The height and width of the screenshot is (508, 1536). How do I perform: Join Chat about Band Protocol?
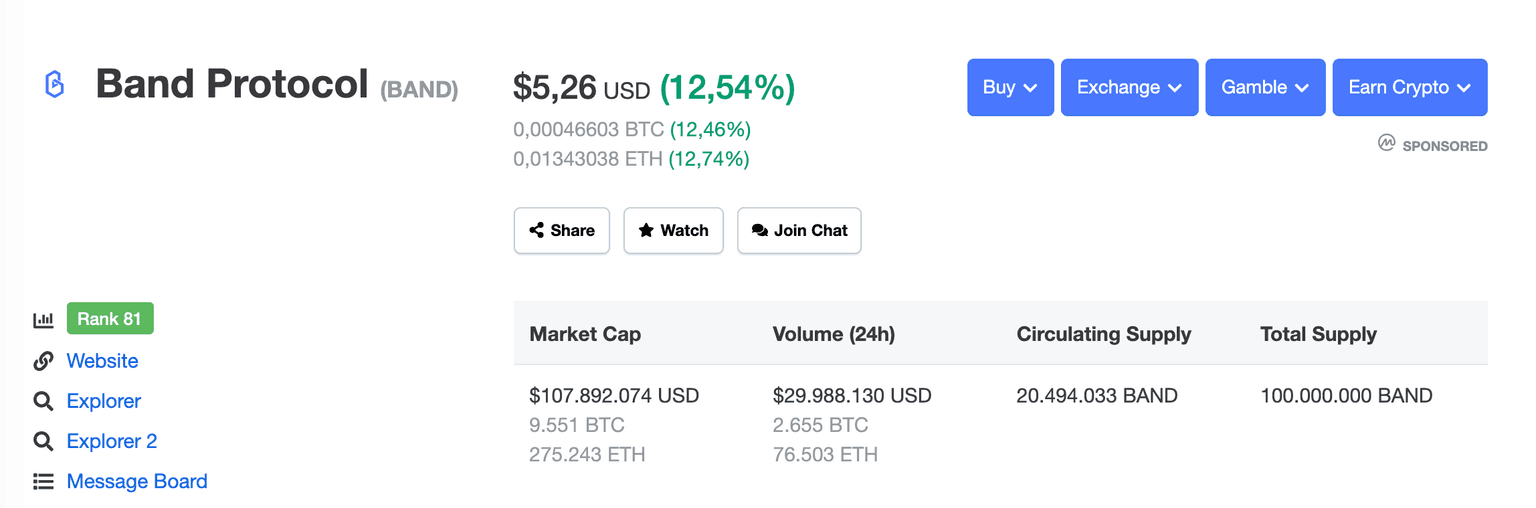click(x=798, y=230)
